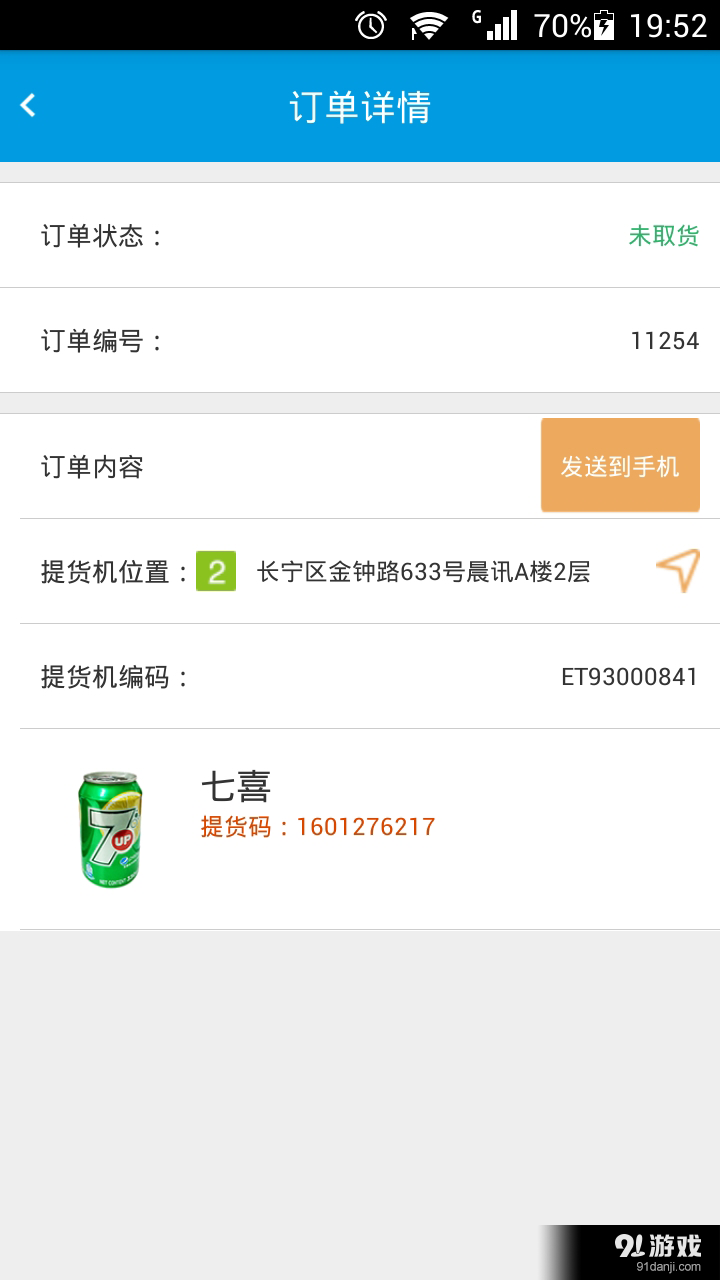Select the 订单详情 title bar
The width and height of the screenshot is (720, 1280).
tap(360, 106)
